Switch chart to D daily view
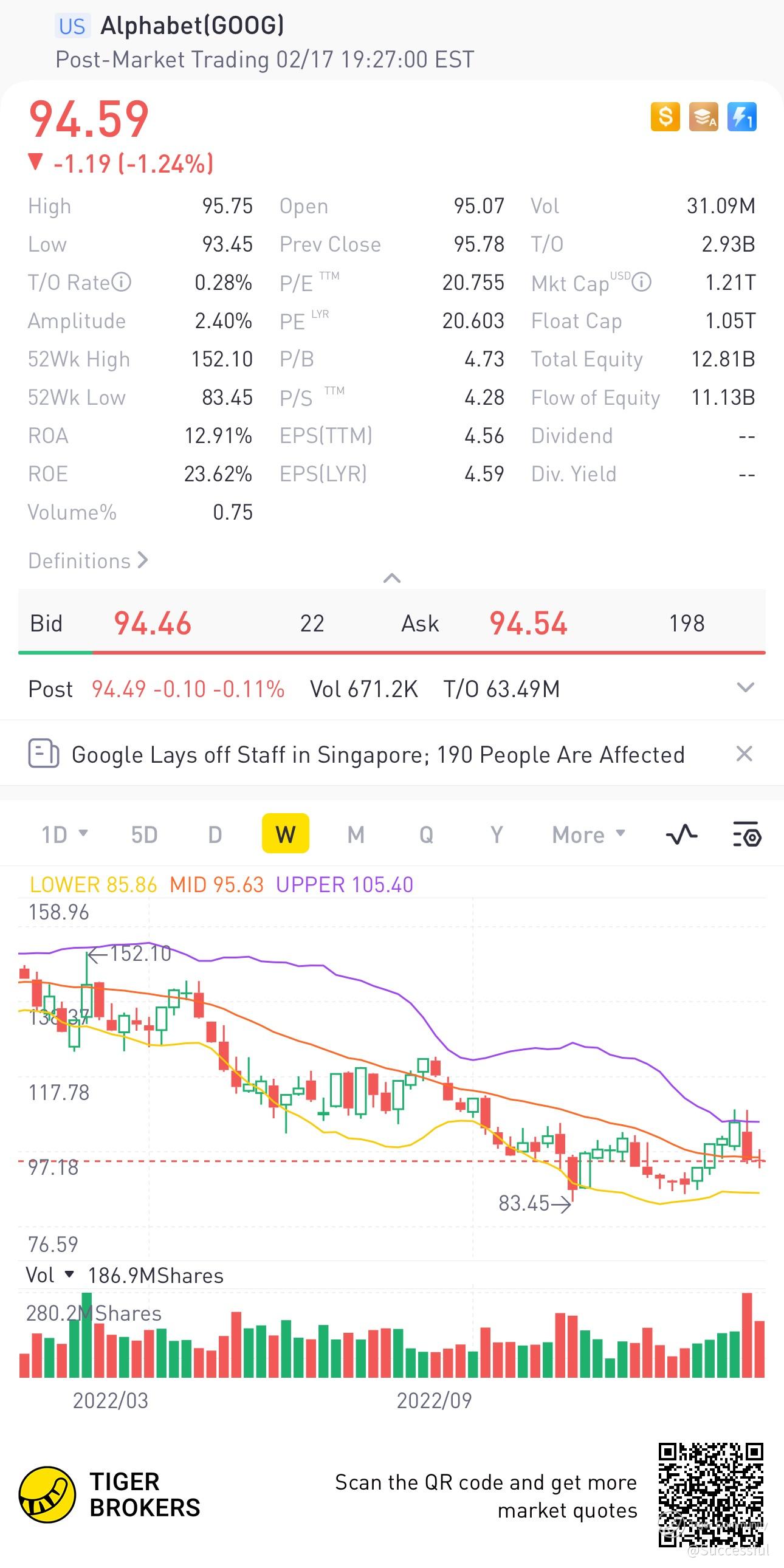The width and height of the screenshot is (784, 1568). [x=215, y=834]
